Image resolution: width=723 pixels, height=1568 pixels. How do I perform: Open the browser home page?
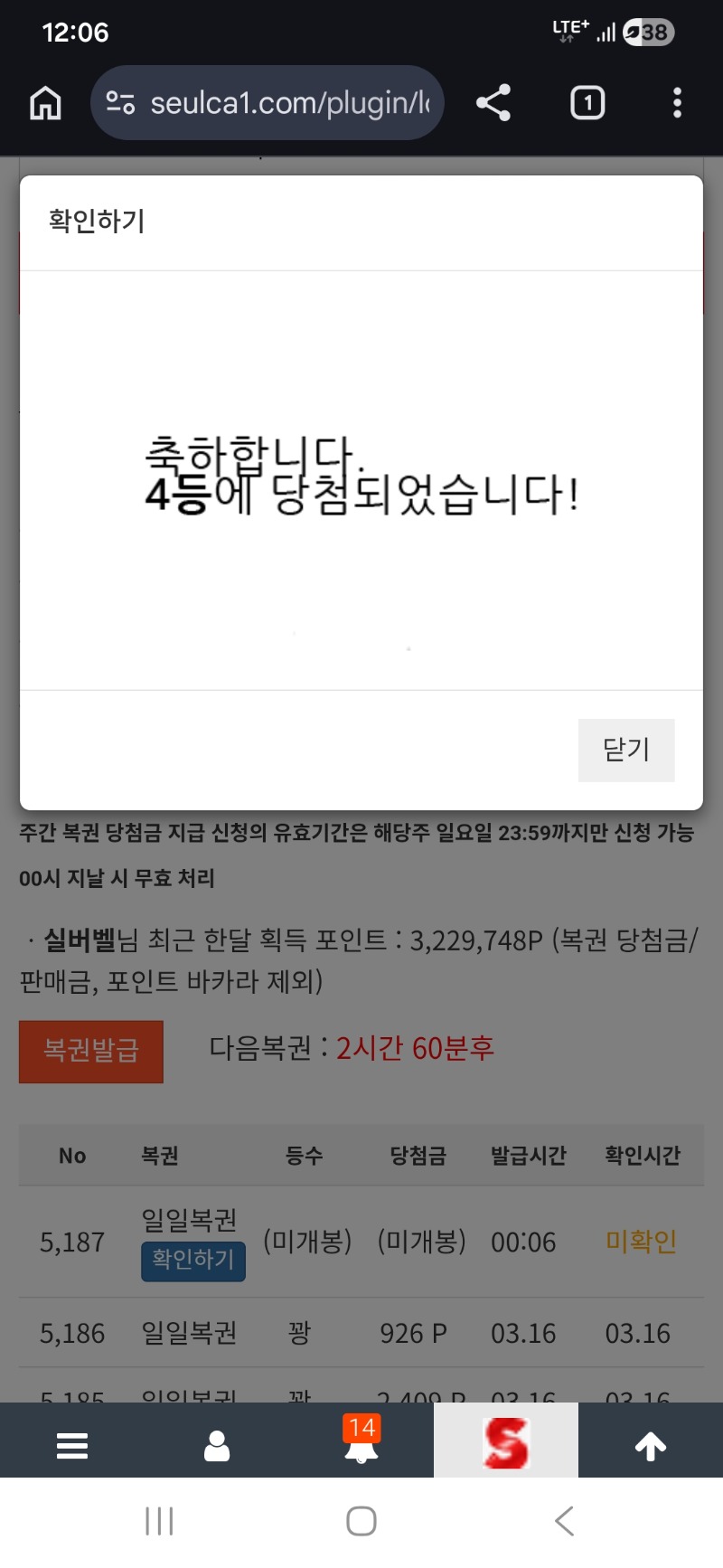coord(45,103)
